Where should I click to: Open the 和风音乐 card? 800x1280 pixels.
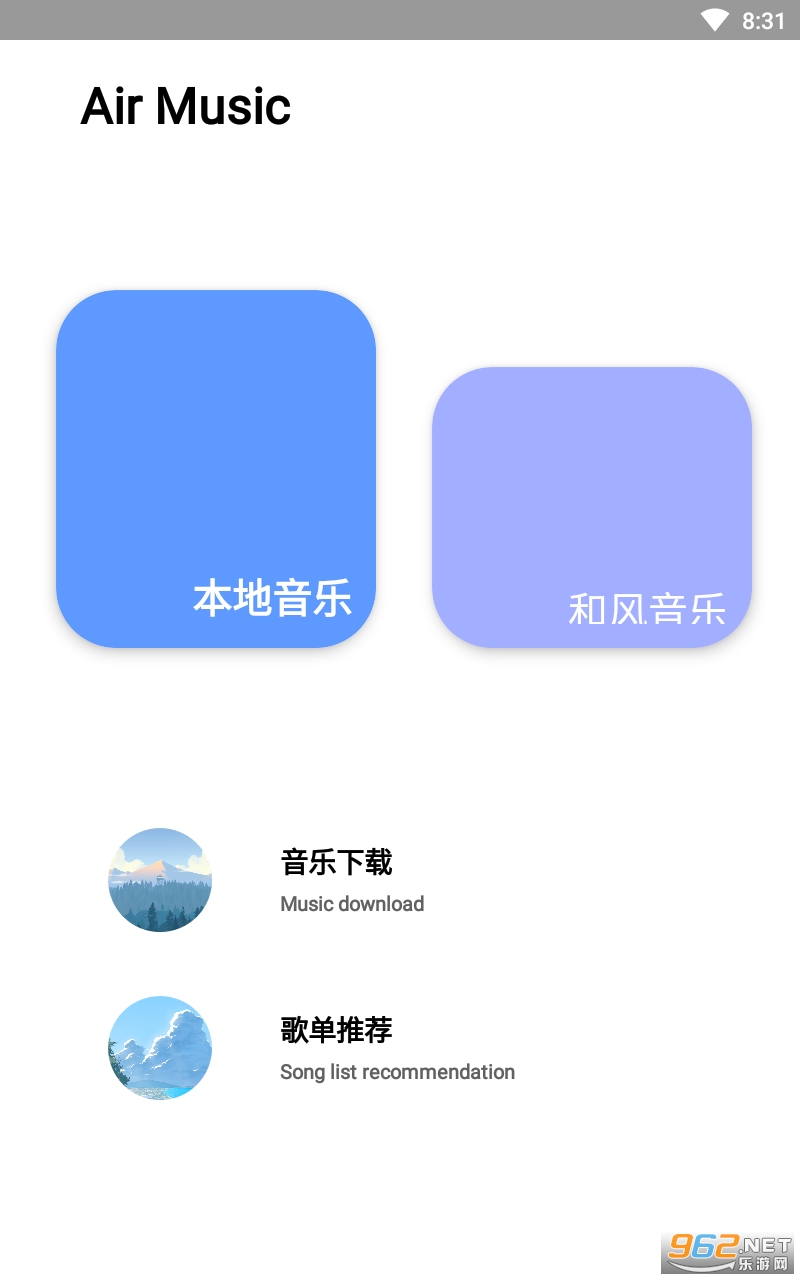click(x=592, y=507)
